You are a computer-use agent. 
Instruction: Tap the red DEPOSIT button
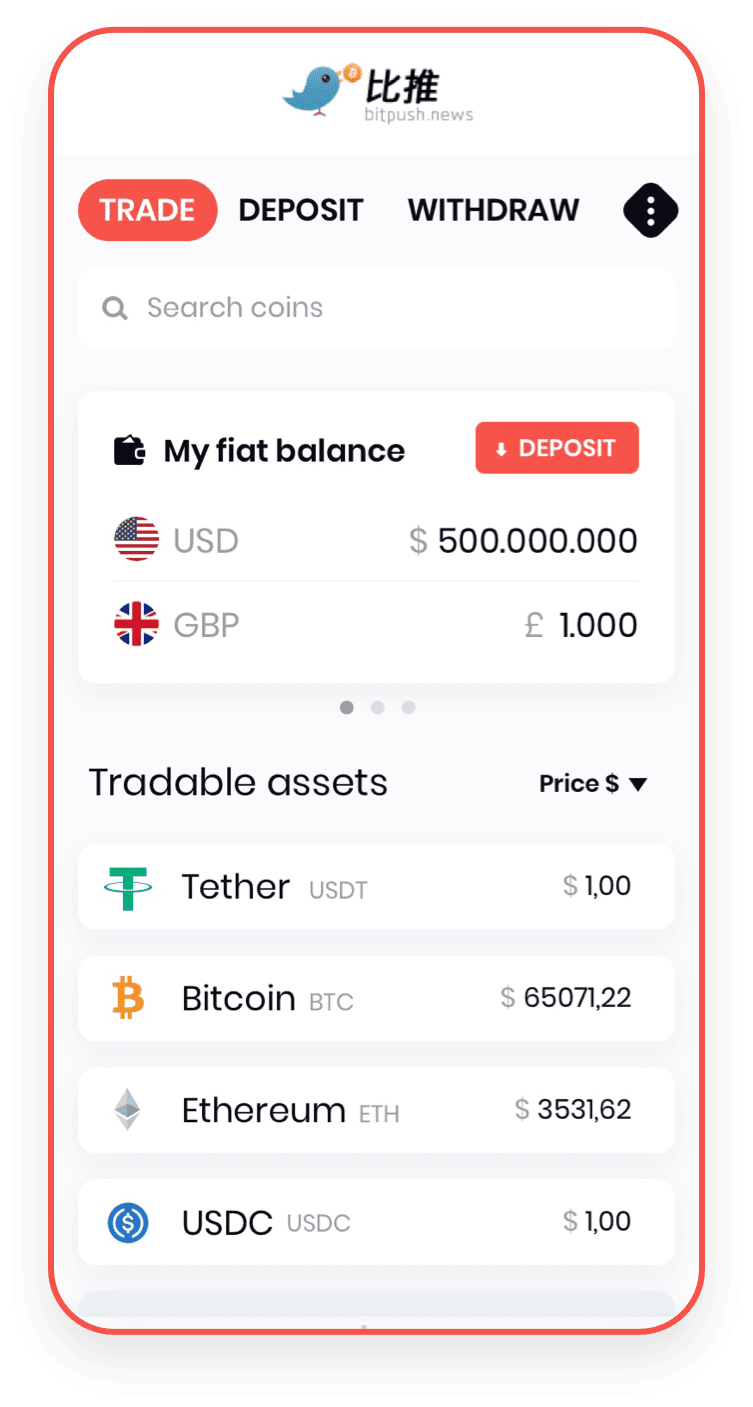coord(556,448)
